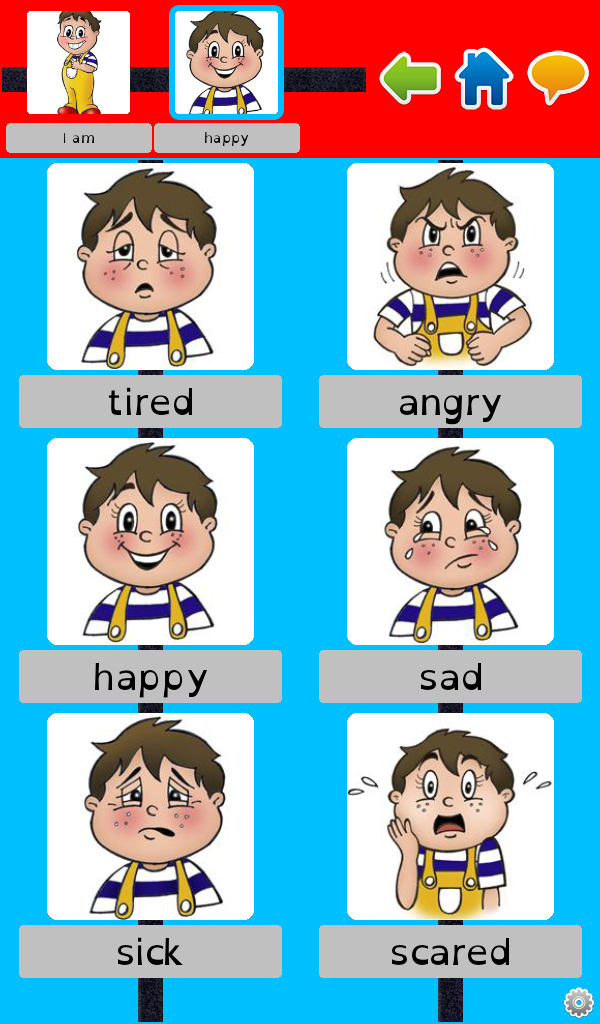This screenshot has width=600, height=1024.
Task: Tap the "I am" card in sentence strip
Action: [x=78, y=63]
